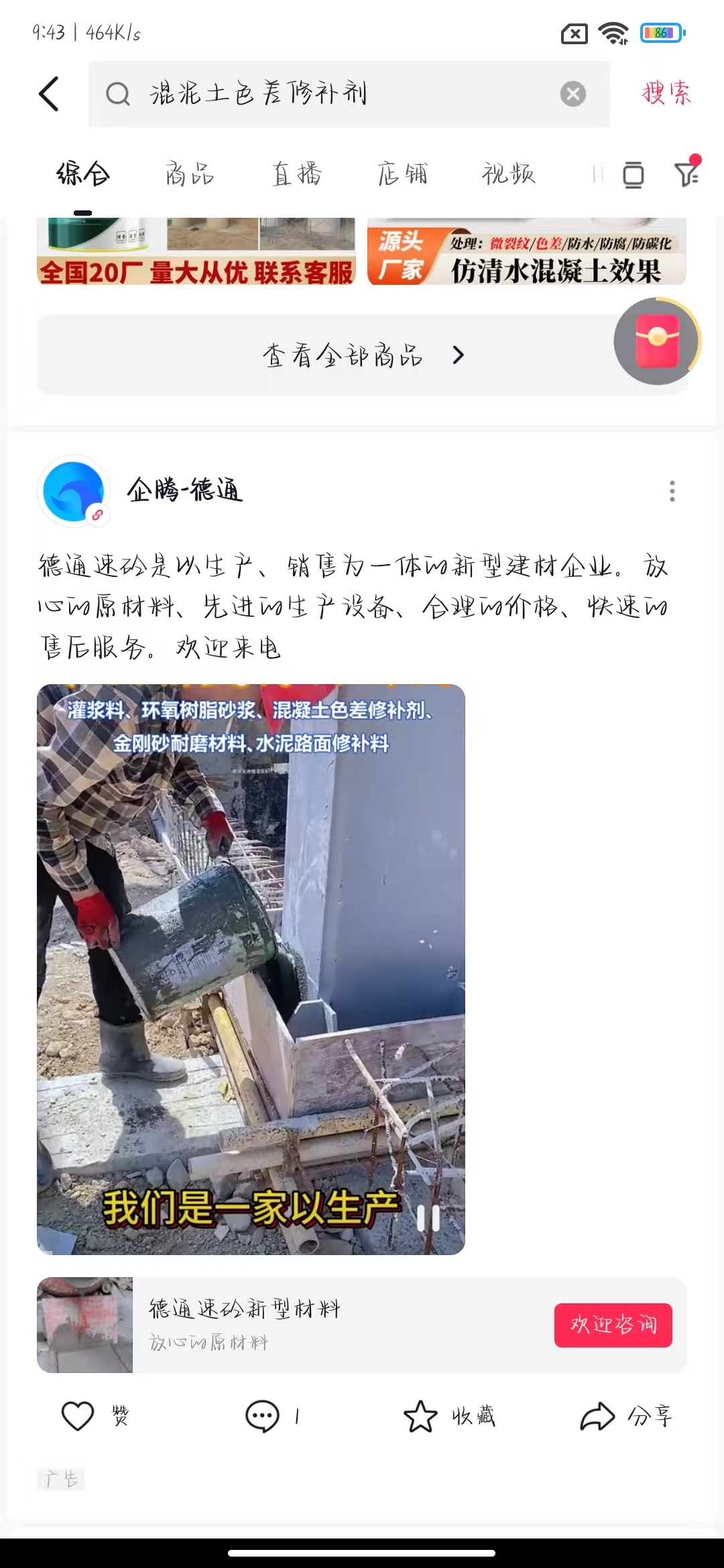Image resolution: width=724 pixels, height=1568 pixels.
Task: Tap the search box containing 混泥土色差修补剂
Action: click(335, 94)
